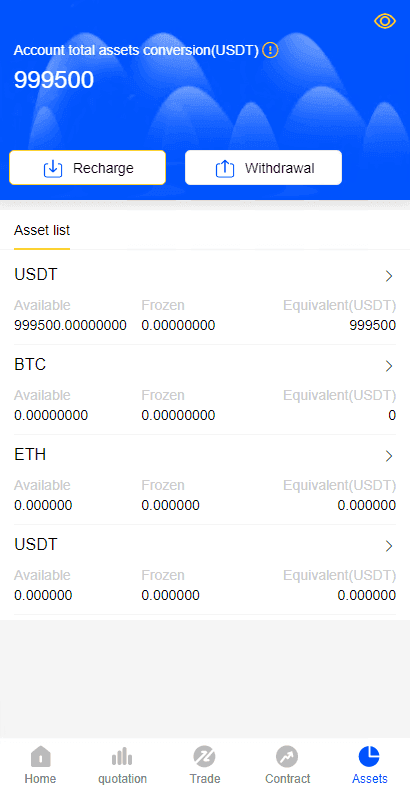The image size is (410, 802).
Task: Tap the info icon beside total assets
Action: click(x=270, y=50)
